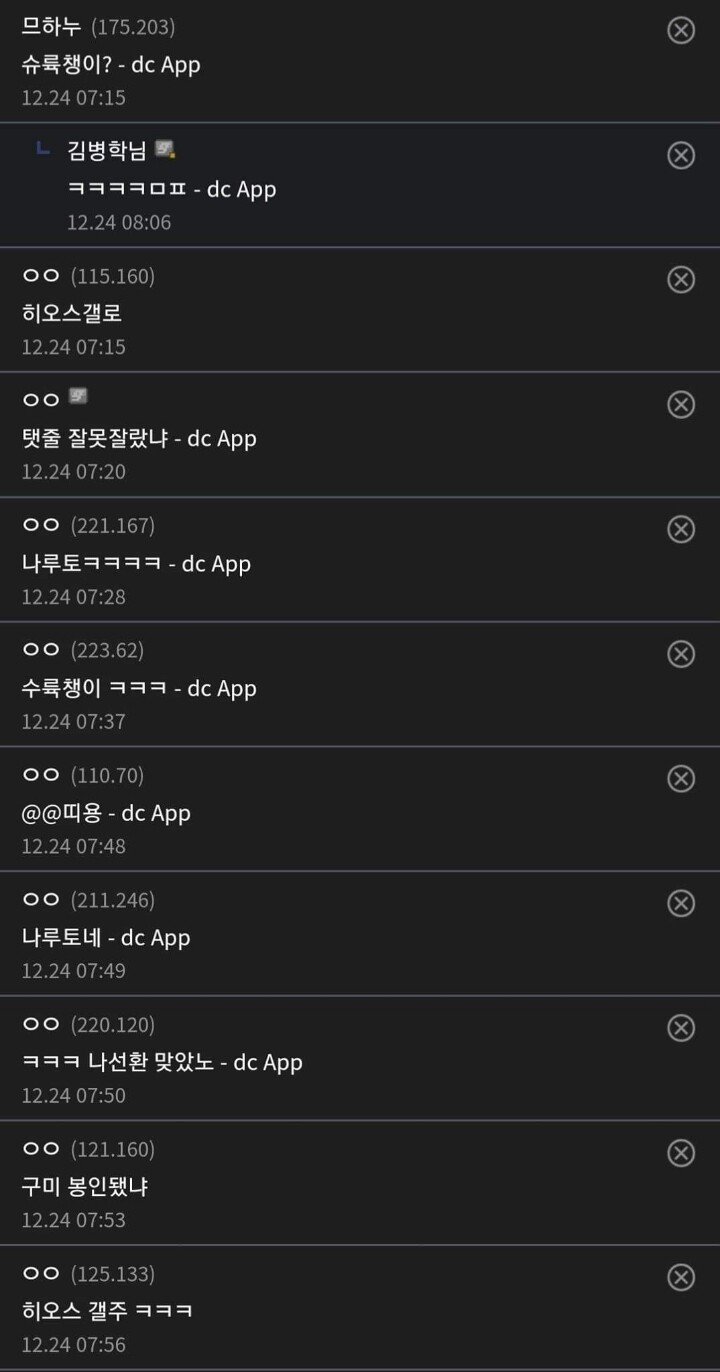Tap X on comment 구미 봉인됐냐
This screenshot has height=1372, width=720.
681,1153
